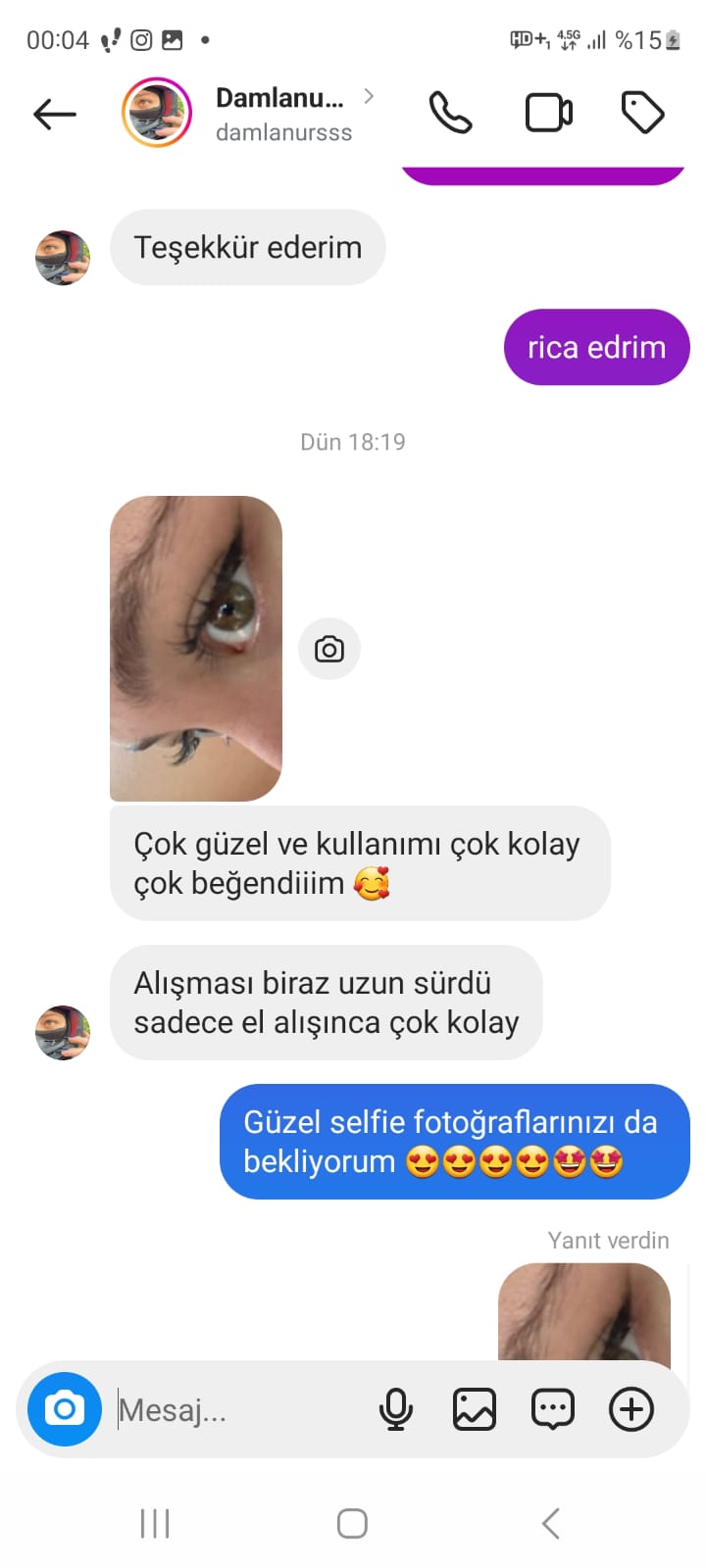Start a voice call with Damlanur

point(451,113)
